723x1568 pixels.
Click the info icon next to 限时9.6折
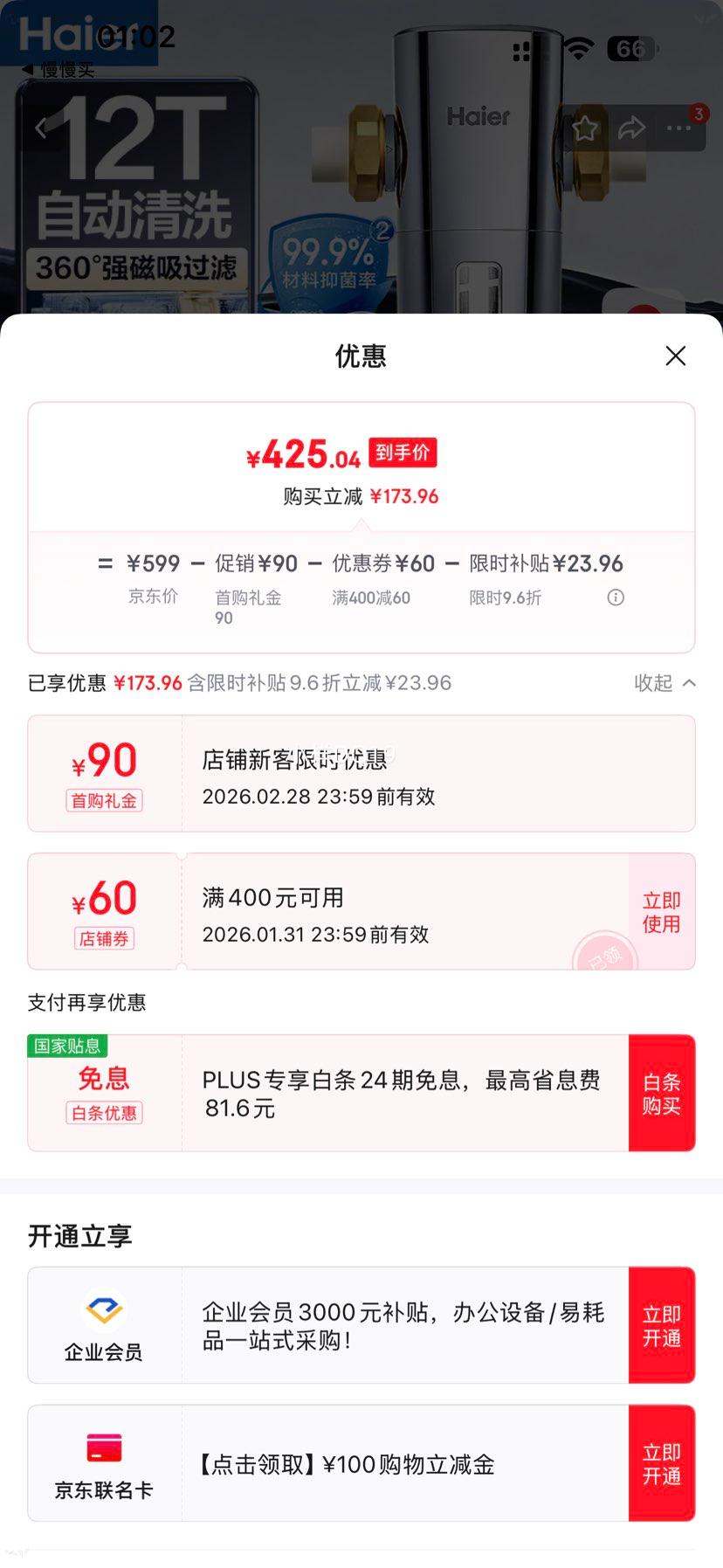pyautogui.click(x=615, y=597)
